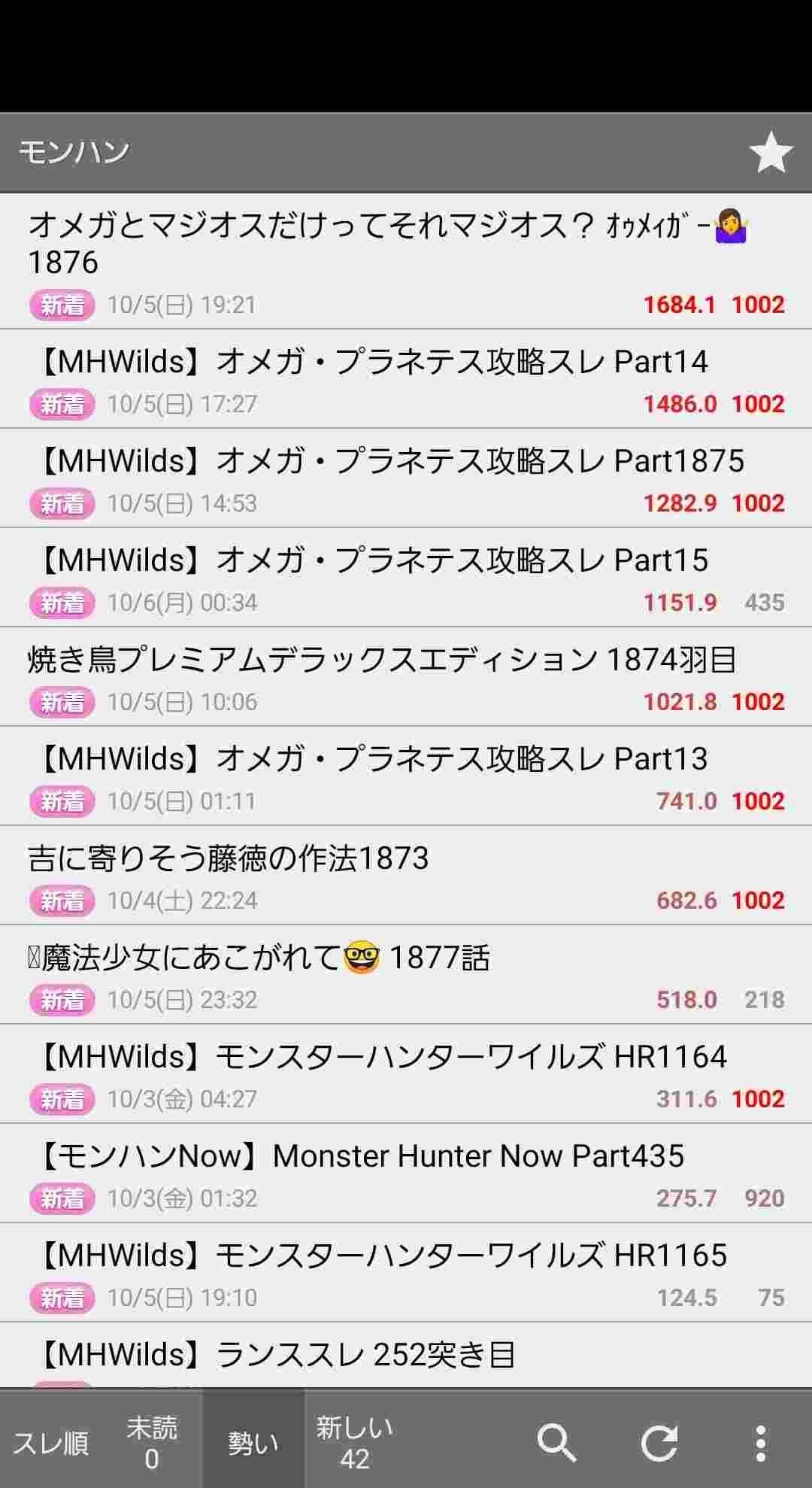Favorite the モンハン board with the star
This screenshot has height=1488, width=812.
[771, 153]
